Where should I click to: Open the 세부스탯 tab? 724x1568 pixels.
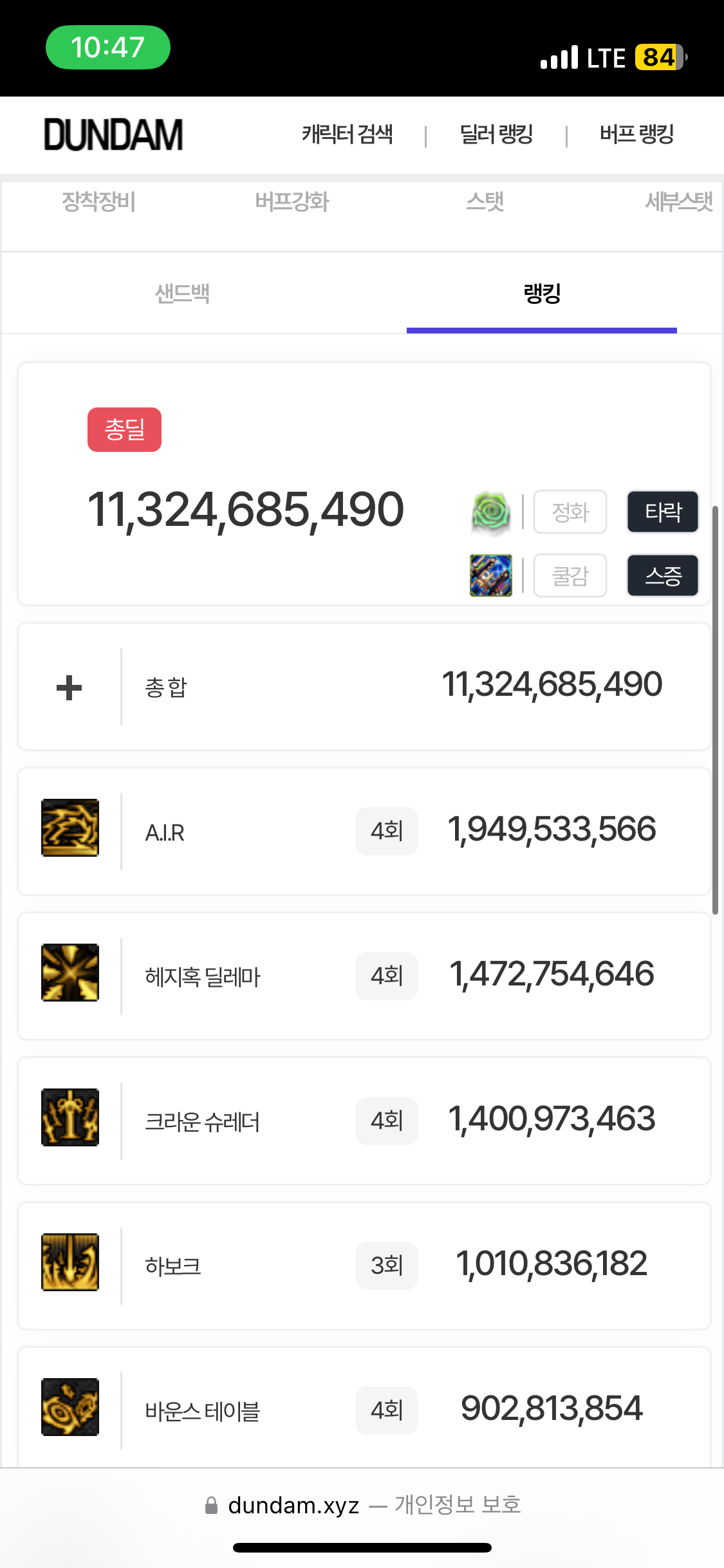point(678,202)
